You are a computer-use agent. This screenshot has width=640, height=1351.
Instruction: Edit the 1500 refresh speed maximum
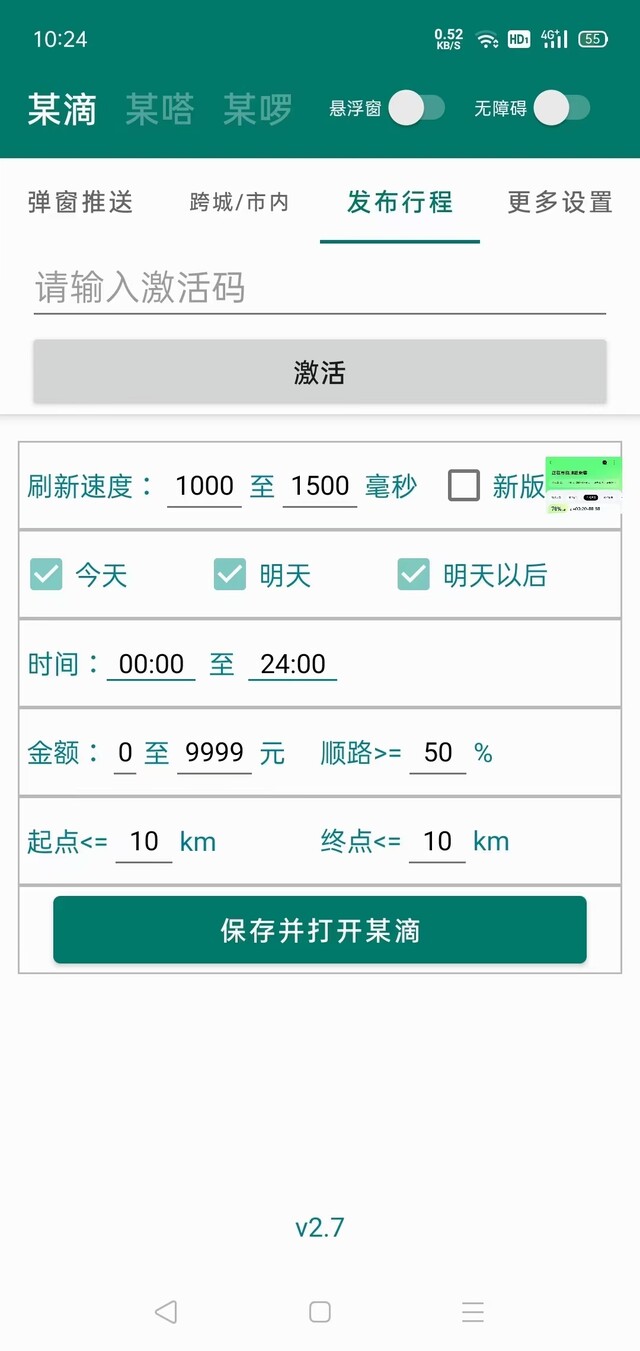pos(320,486)
